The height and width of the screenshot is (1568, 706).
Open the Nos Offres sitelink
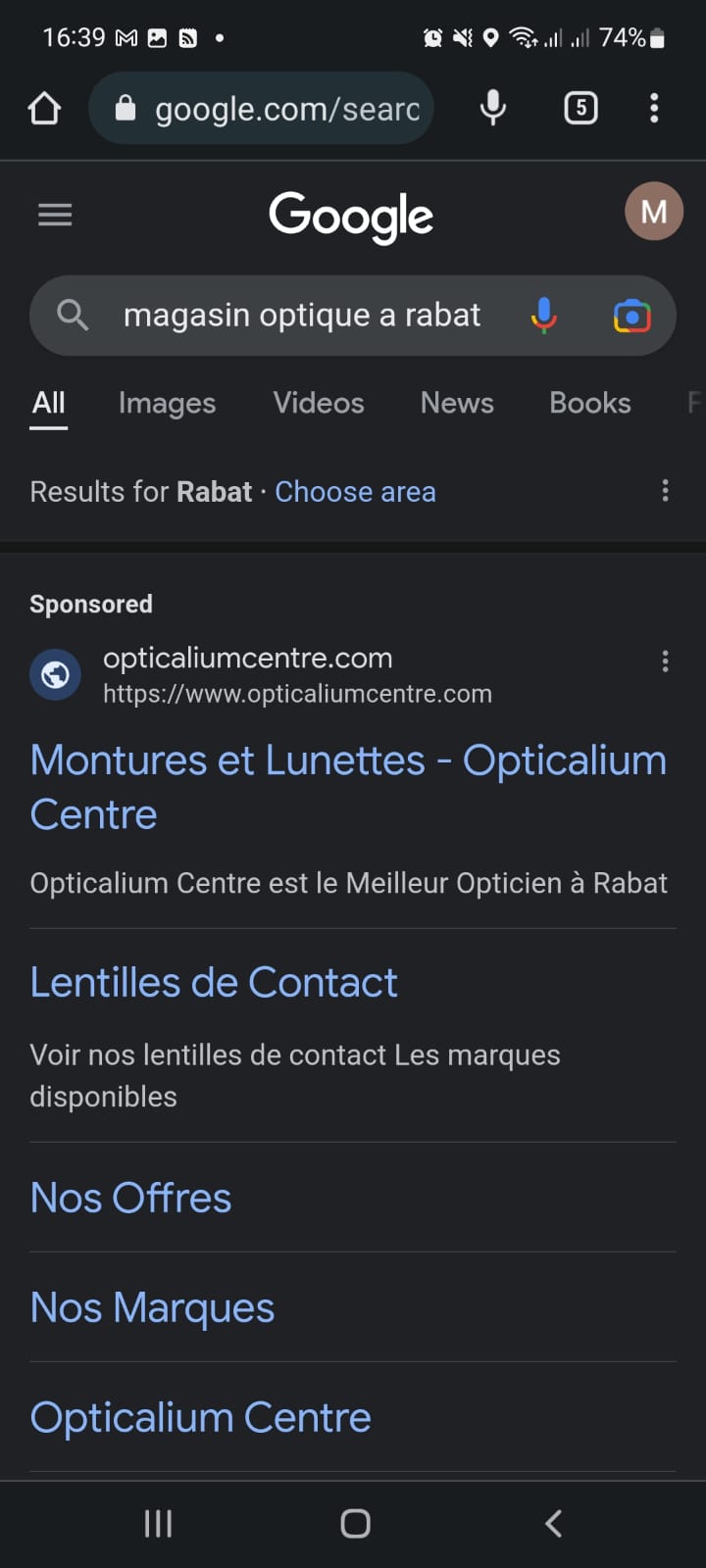(130, 1198)
